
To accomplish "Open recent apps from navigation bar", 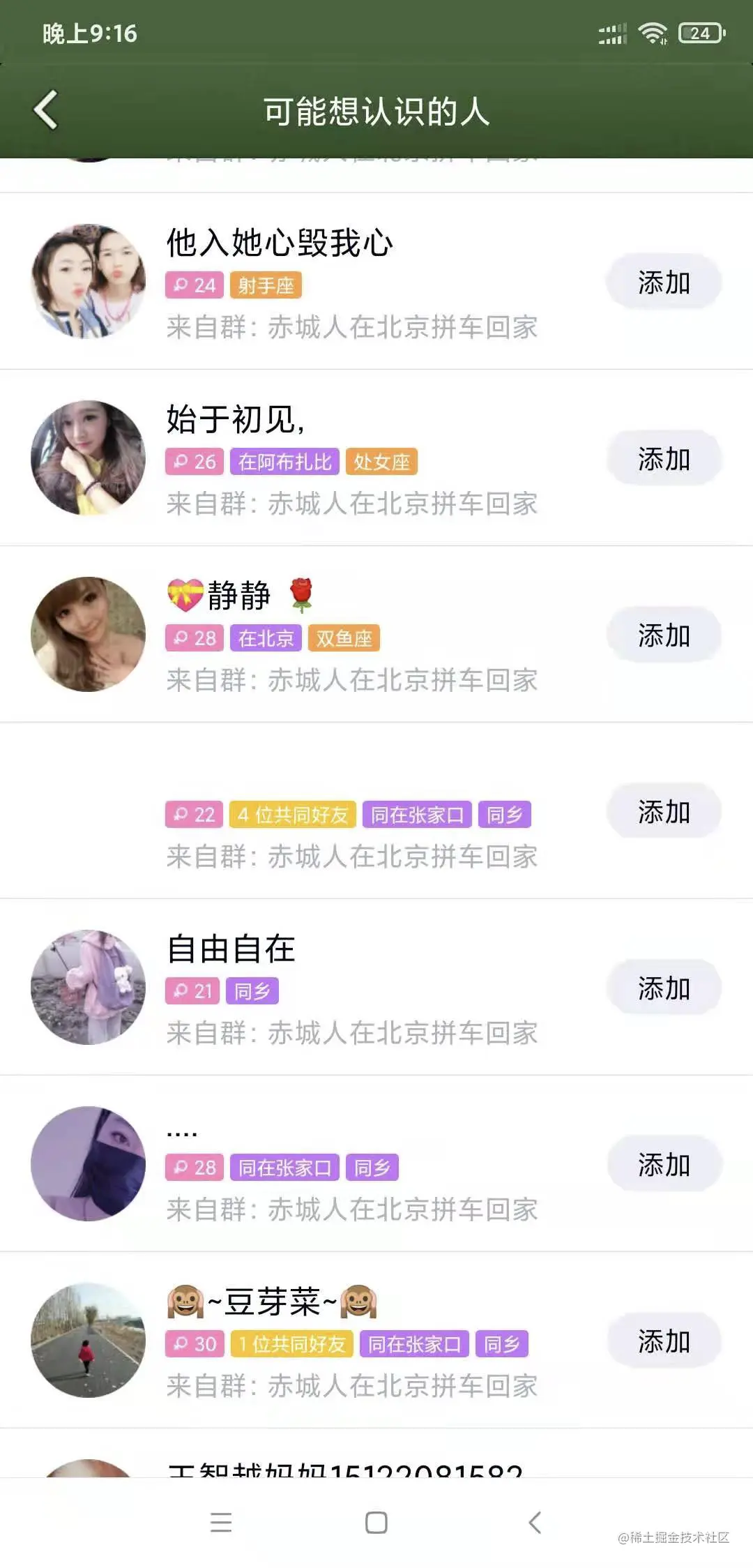I will point(220,1522).
